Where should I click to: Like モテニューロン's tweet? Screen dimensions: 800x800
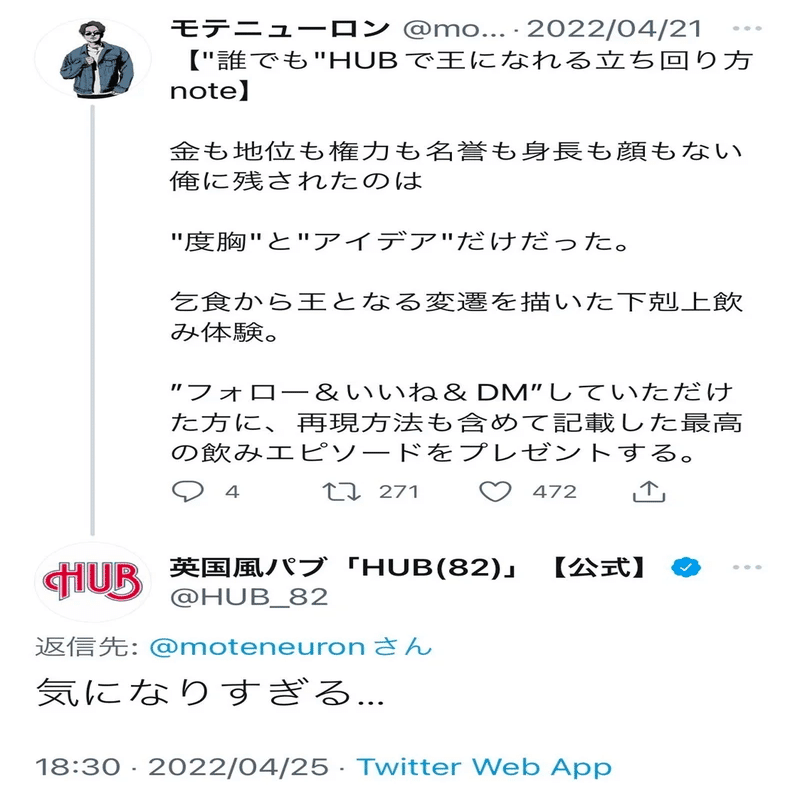point(495,490)
